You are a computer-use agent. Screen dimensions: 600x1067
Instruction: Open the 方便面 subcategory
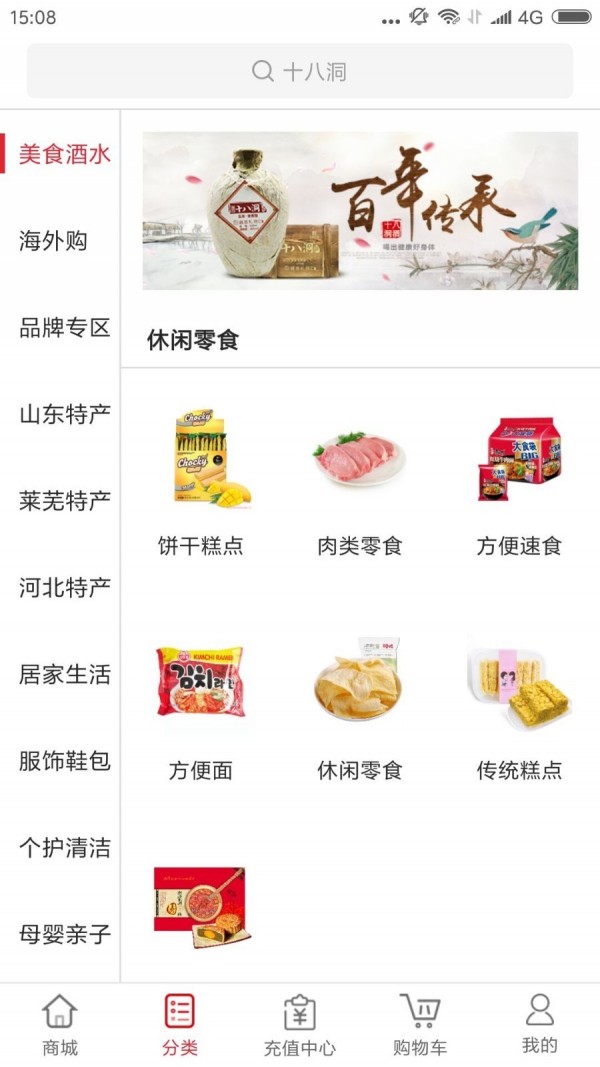(x=201, y=705)
